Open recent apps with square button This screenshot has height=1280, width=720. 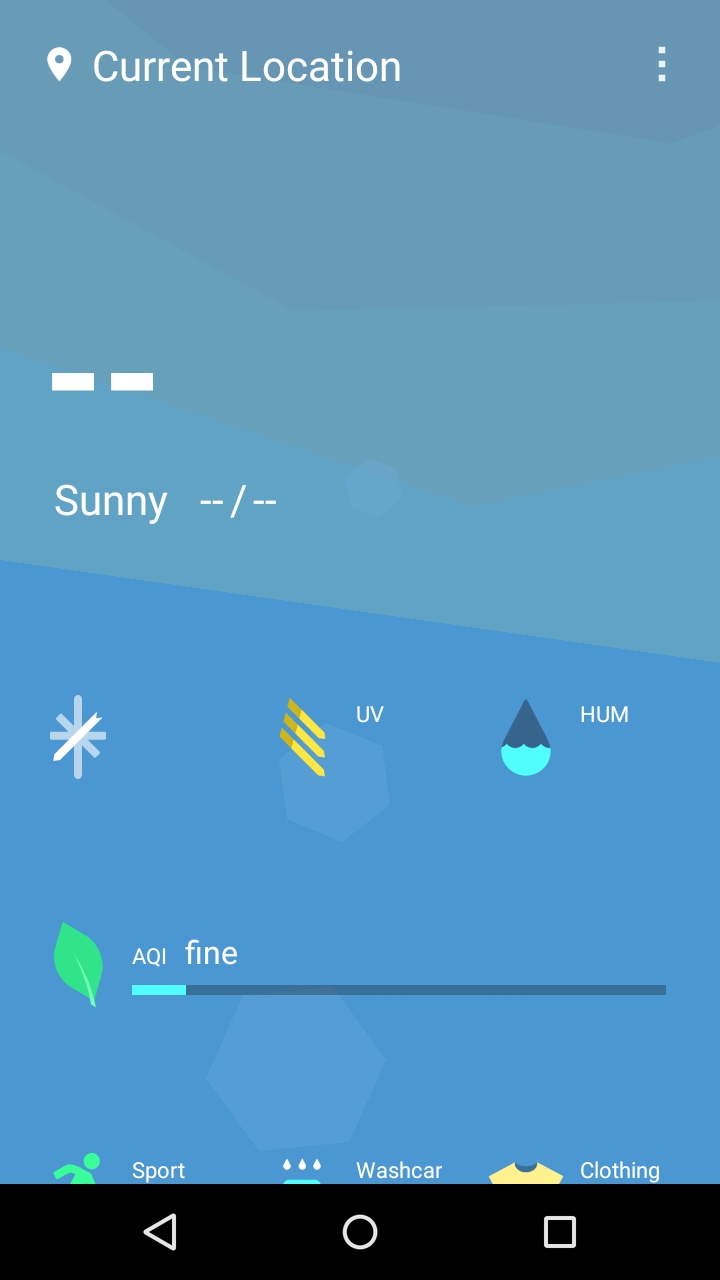(560, 1231)
